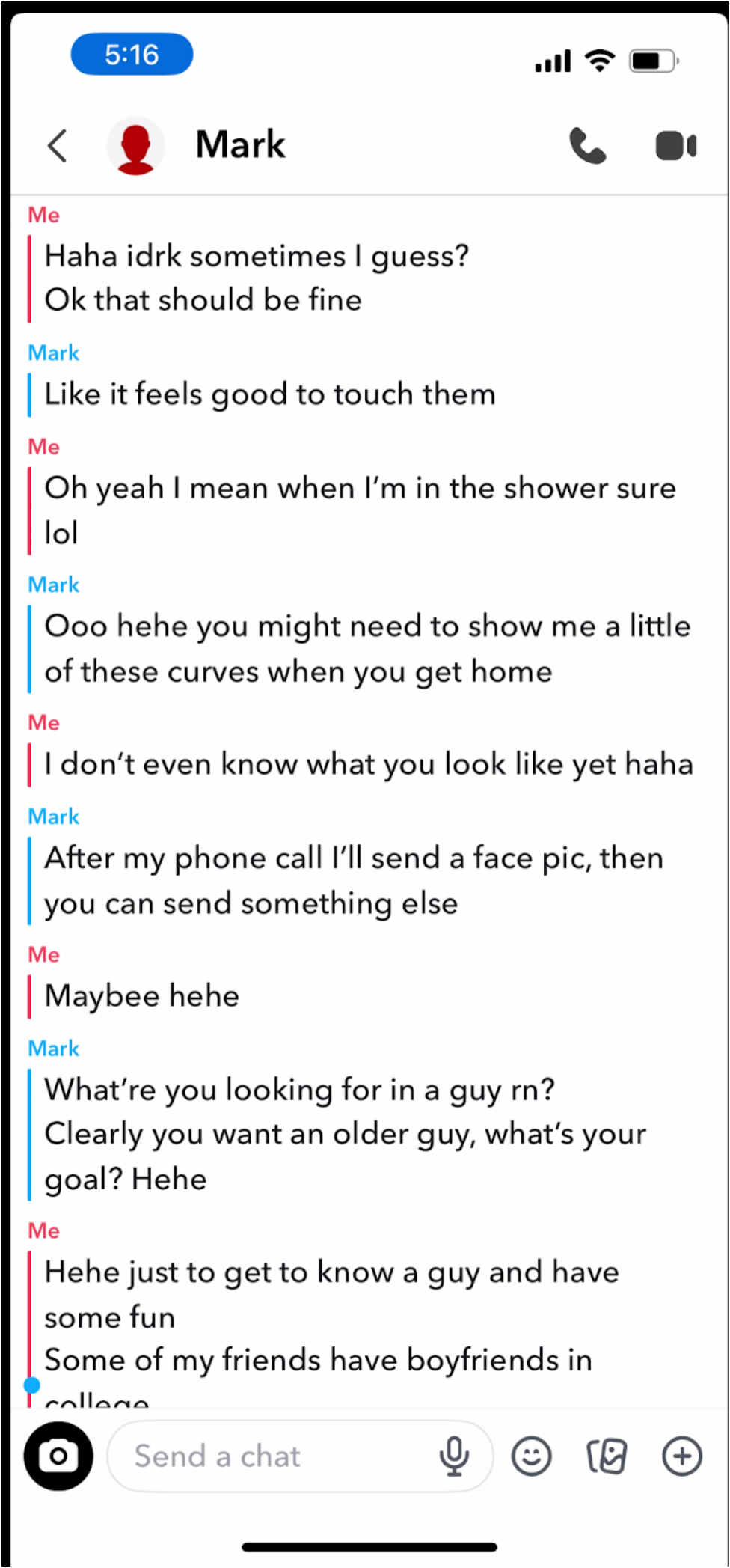Open the plus menu for more options
Screen dimensions: 730x1568
tap(682, 1456)
